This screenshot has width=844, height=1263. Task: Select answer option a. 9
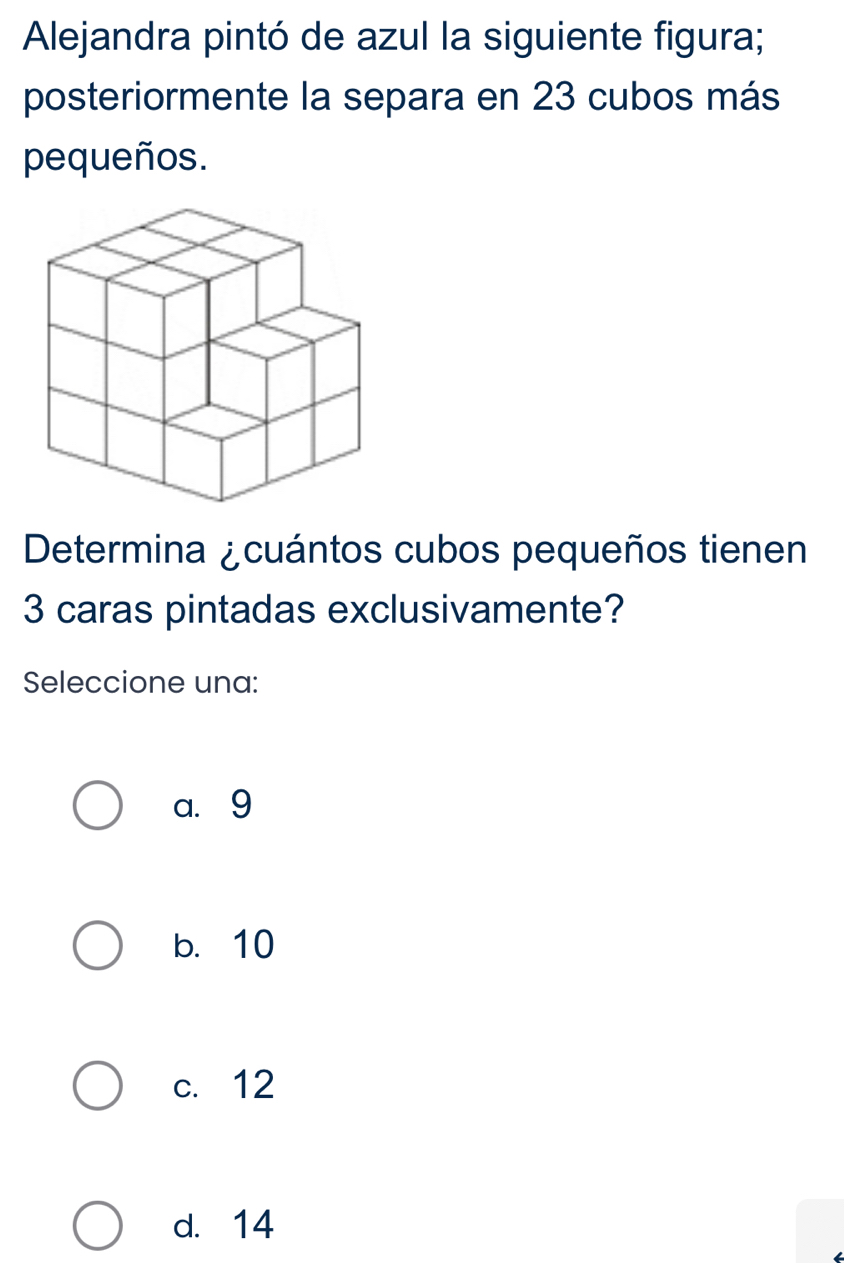point(99,805)
